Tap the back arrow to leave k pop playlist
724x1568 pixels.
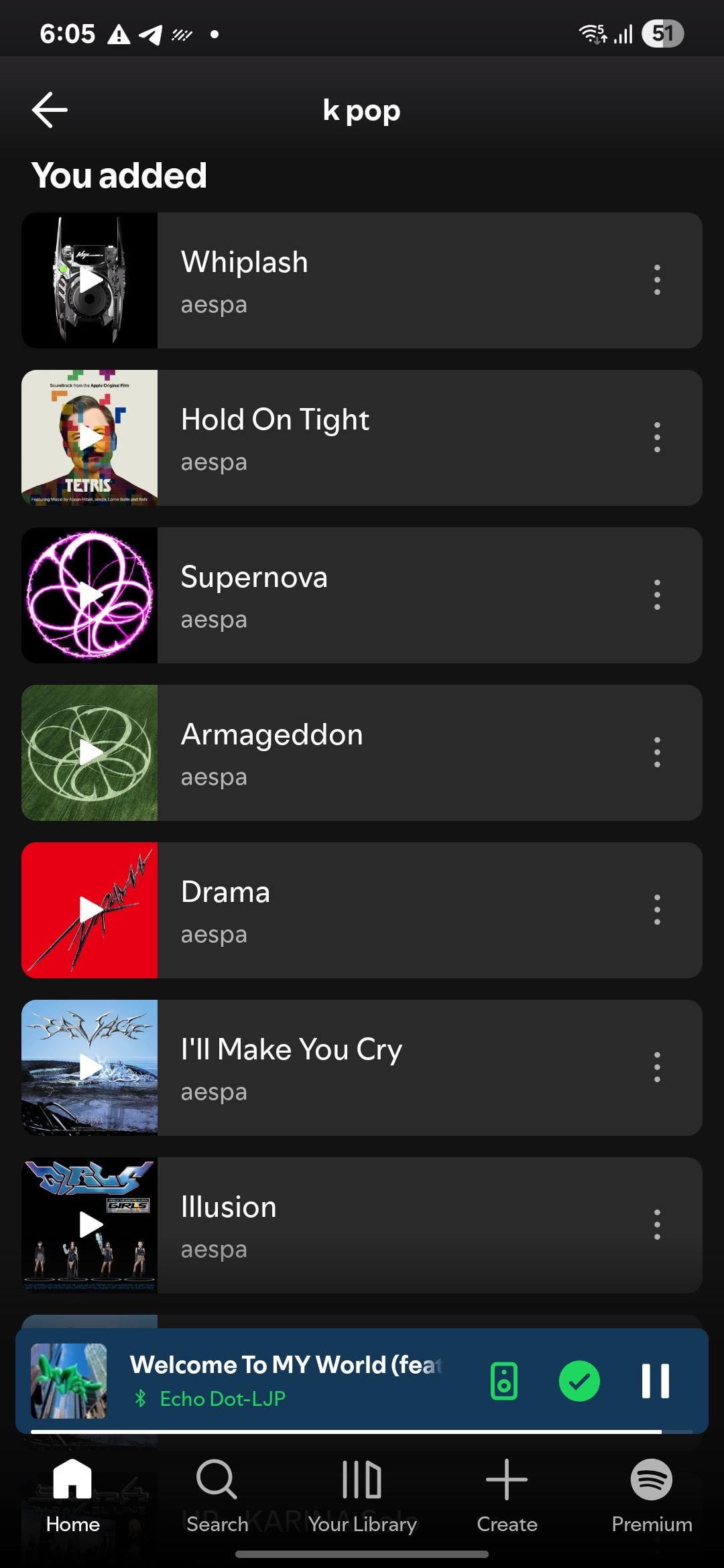tap(50, 109)
